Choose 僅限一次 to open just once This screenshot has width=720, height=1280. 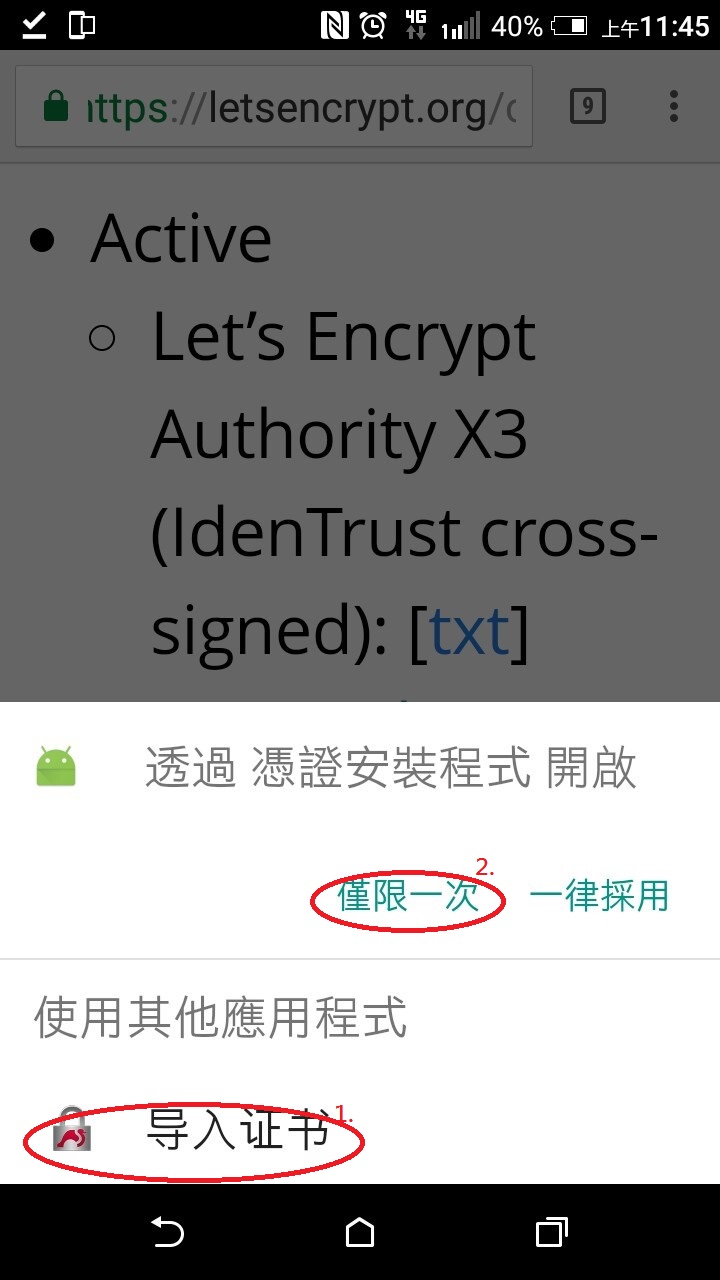coord(408,896)
